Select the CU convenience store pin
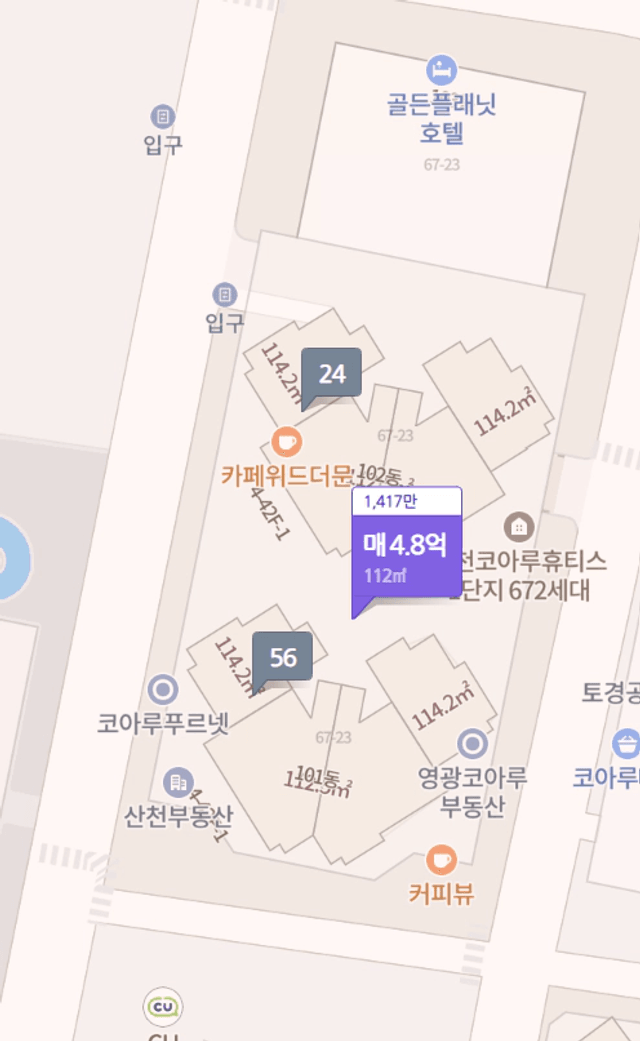This screenshot has height=1041, width=640. [x=163, y=1006]
